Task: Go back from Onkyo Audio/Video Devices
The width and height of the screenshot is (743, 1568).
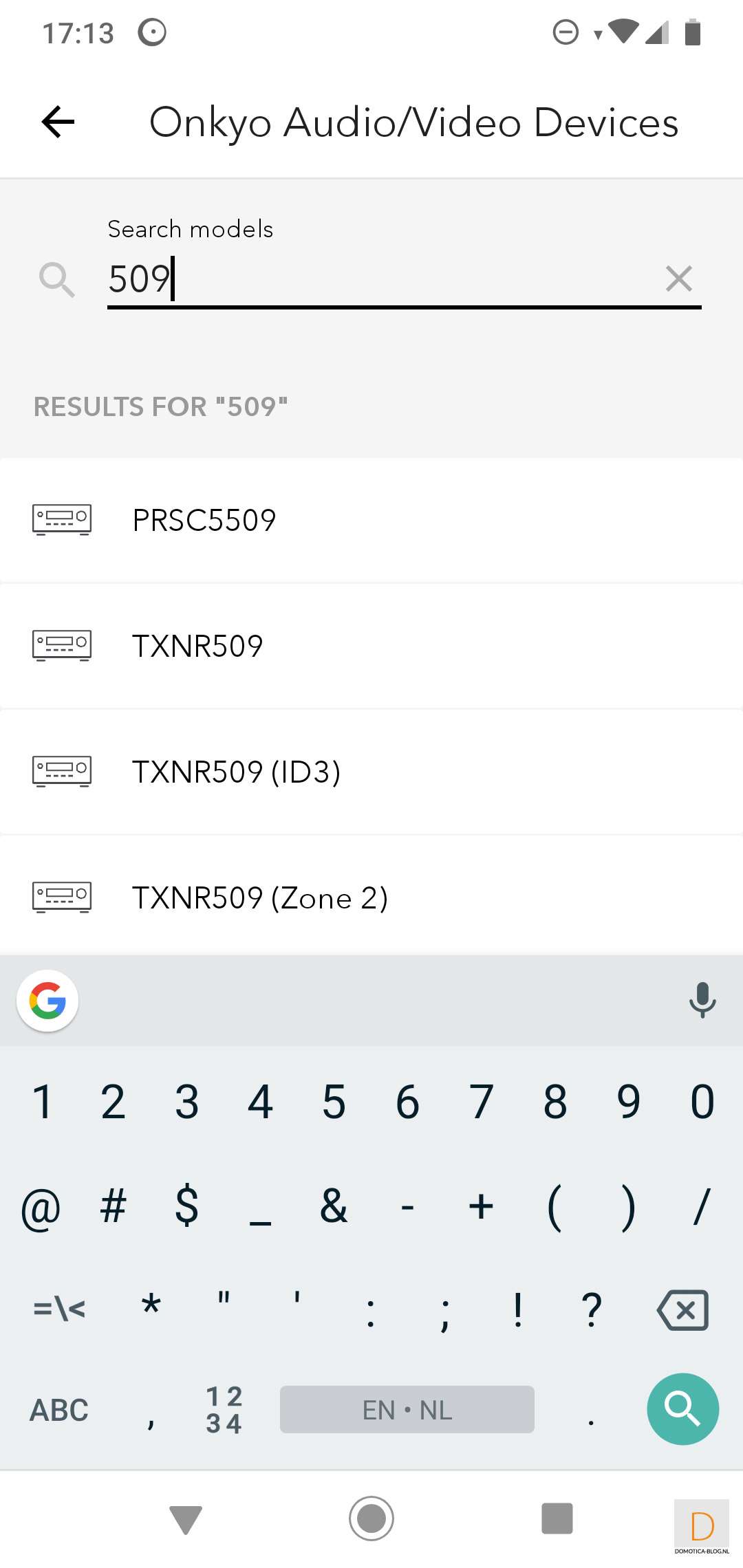Action: point(58,122)
